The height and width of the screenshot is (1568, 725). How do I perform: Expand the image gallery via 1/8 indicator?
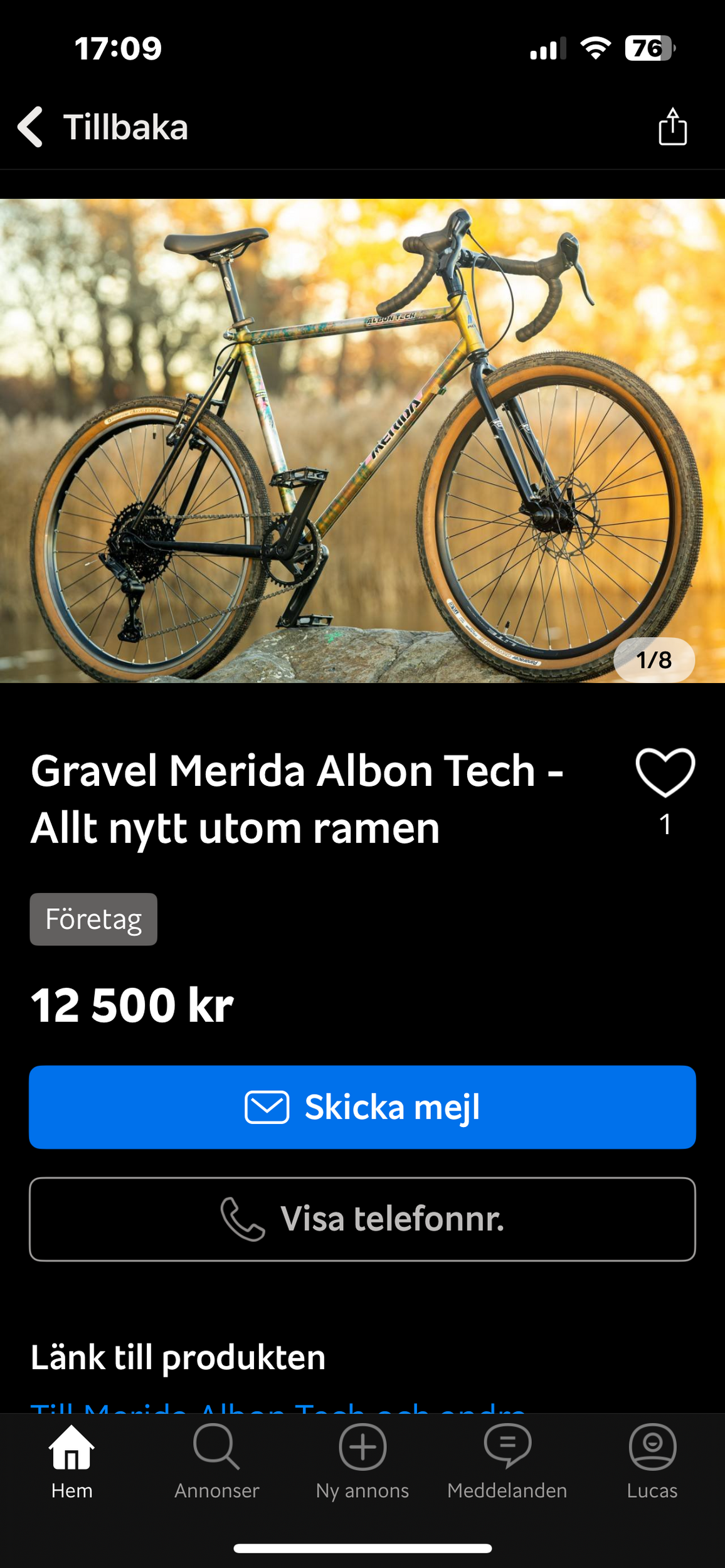(654, 660)
